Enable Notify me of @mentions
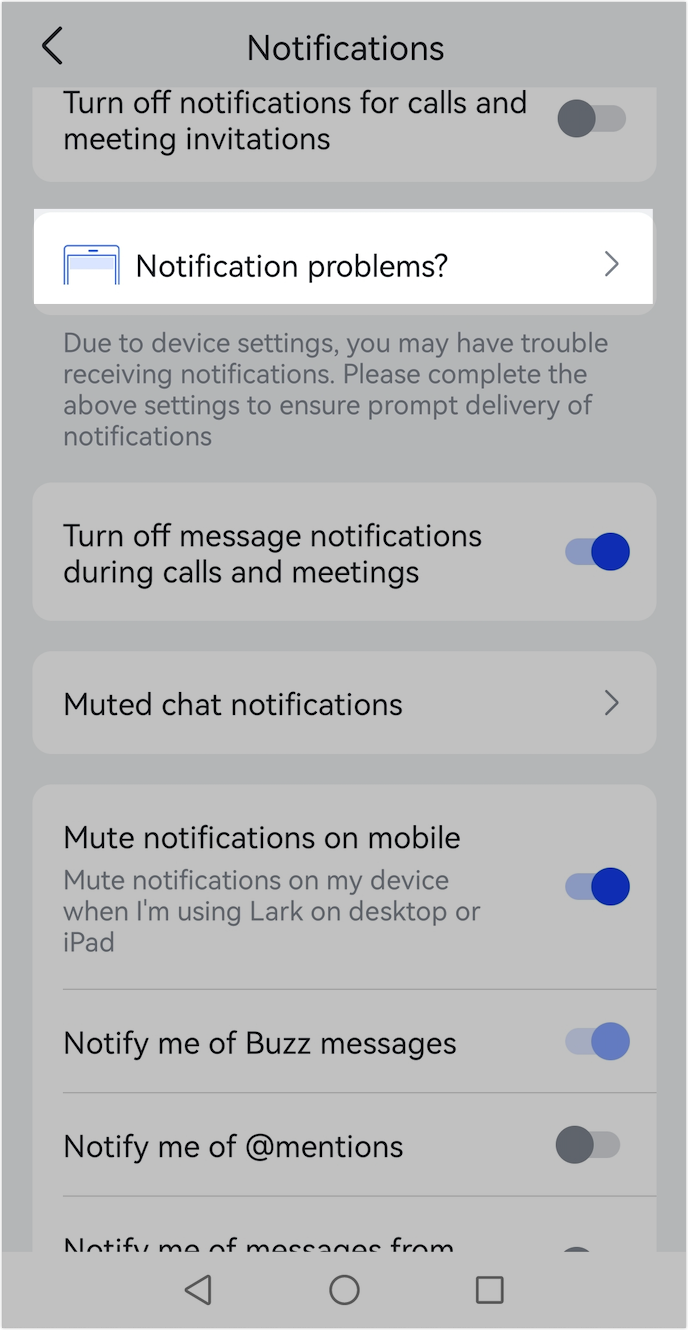 (588, 1145)
